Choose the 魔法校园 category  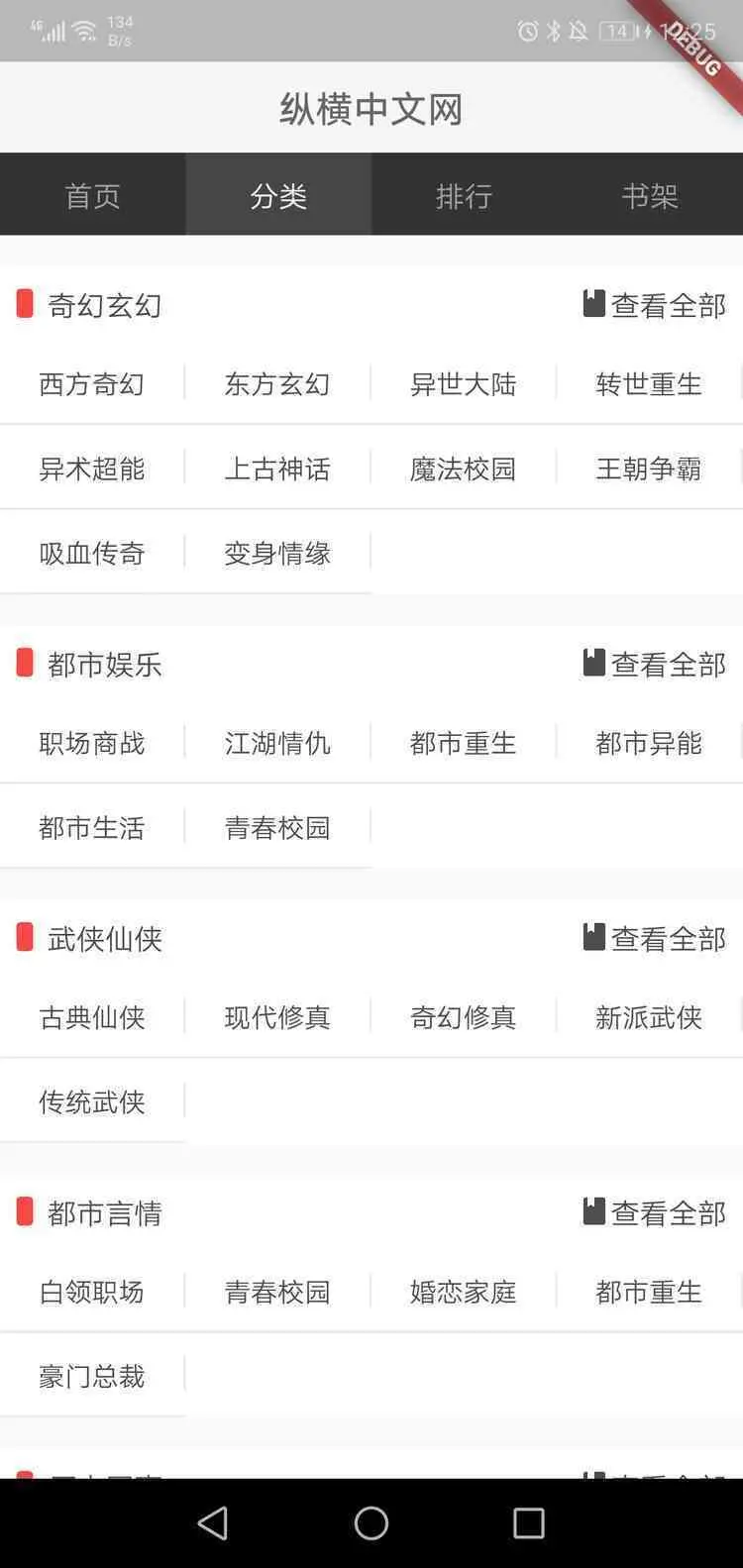click(x=463, y=469)
